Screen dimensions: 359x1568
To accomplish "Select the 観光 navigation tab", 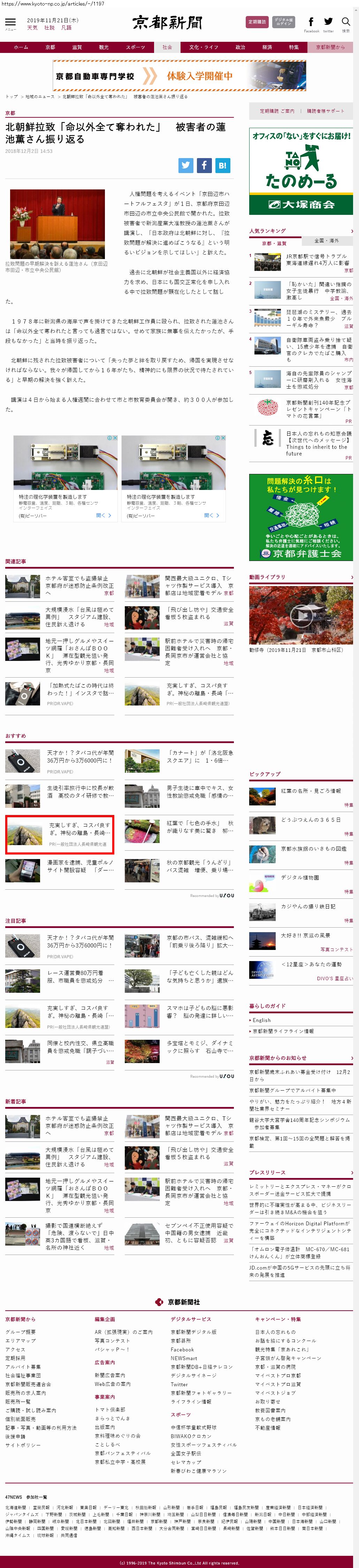I will 104,47.
